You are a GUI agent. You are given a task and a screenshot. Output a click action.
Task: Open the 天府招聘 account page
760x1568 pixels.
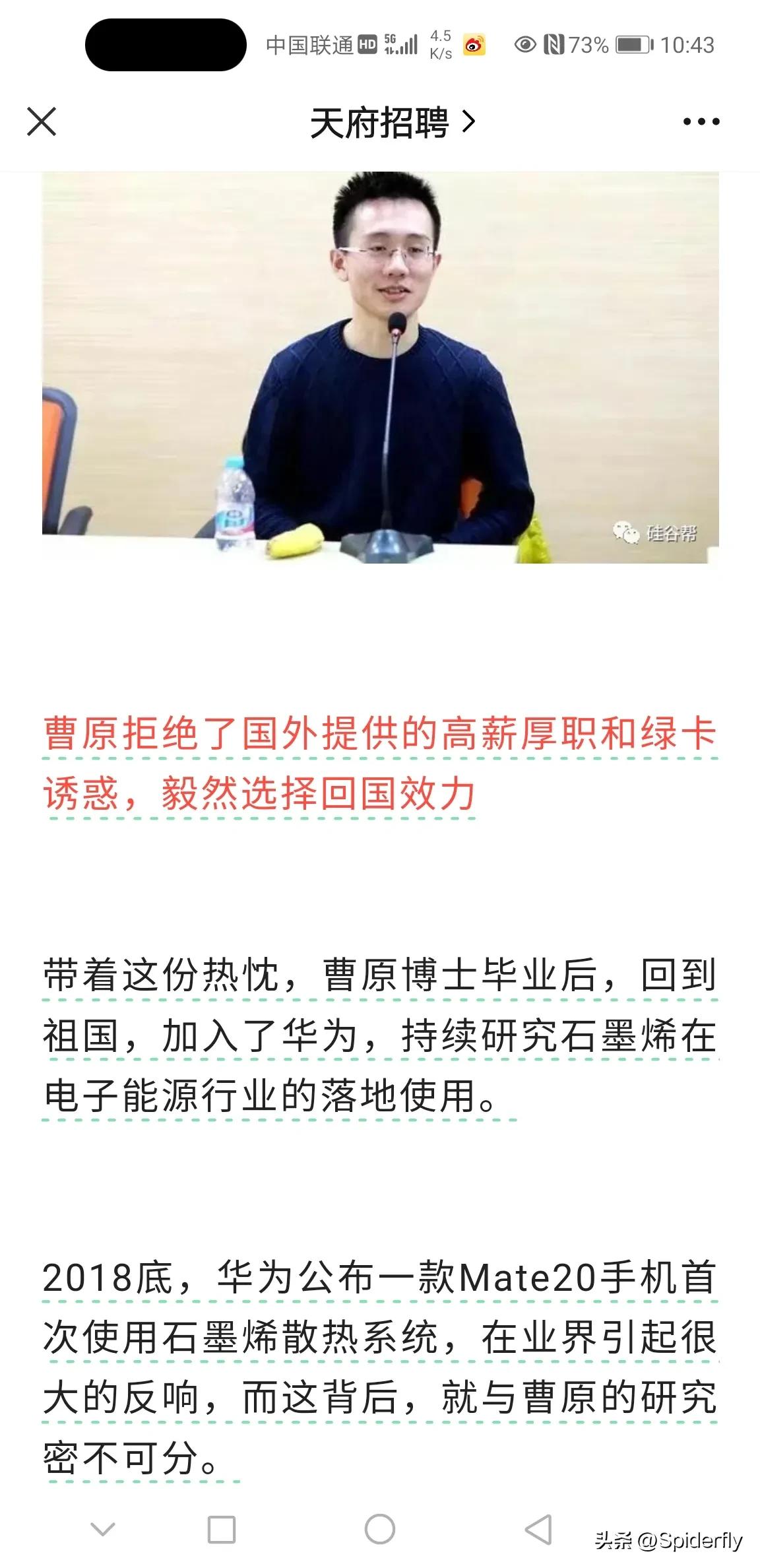(x=392, y=123)
